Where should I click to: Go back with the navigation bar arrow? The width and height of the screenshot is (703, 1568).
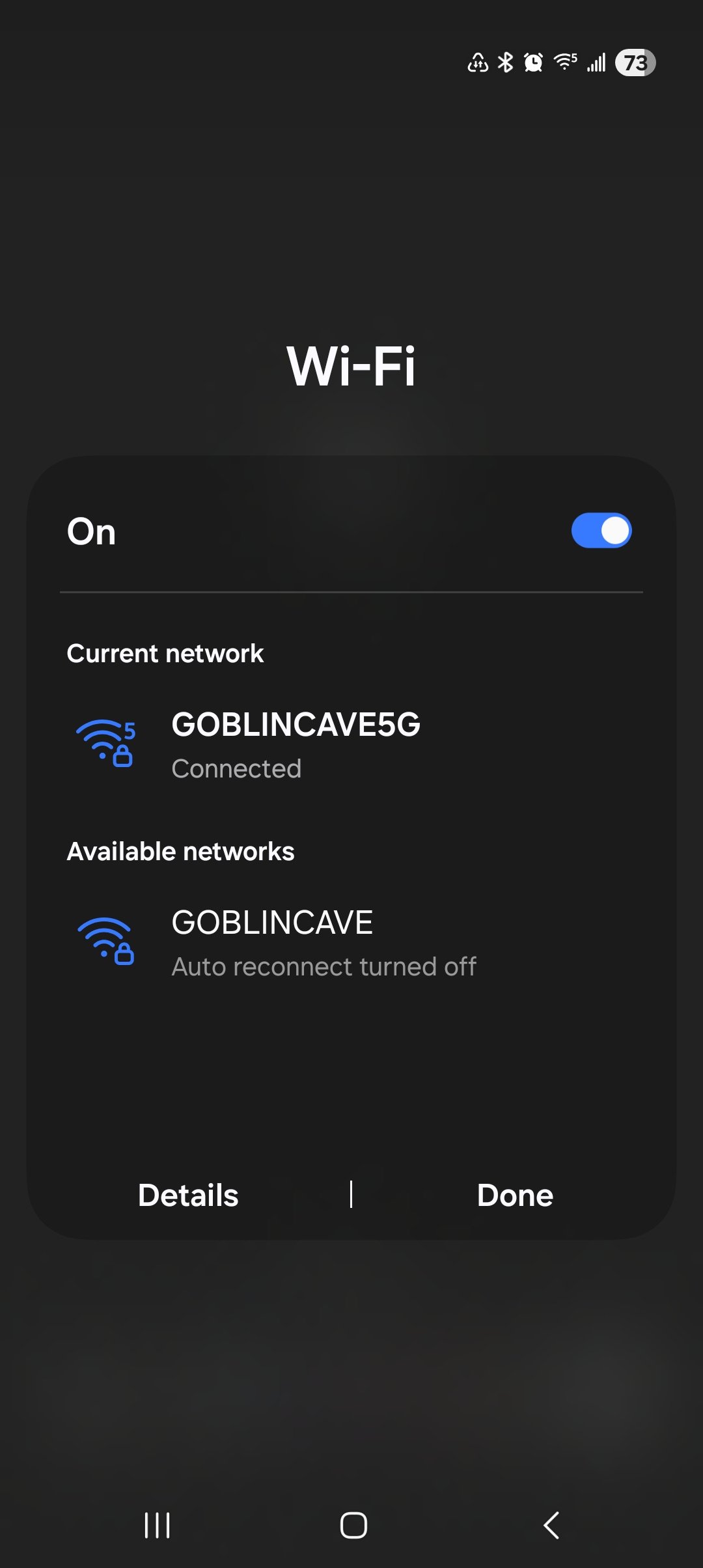click(x=551, y=1525)
